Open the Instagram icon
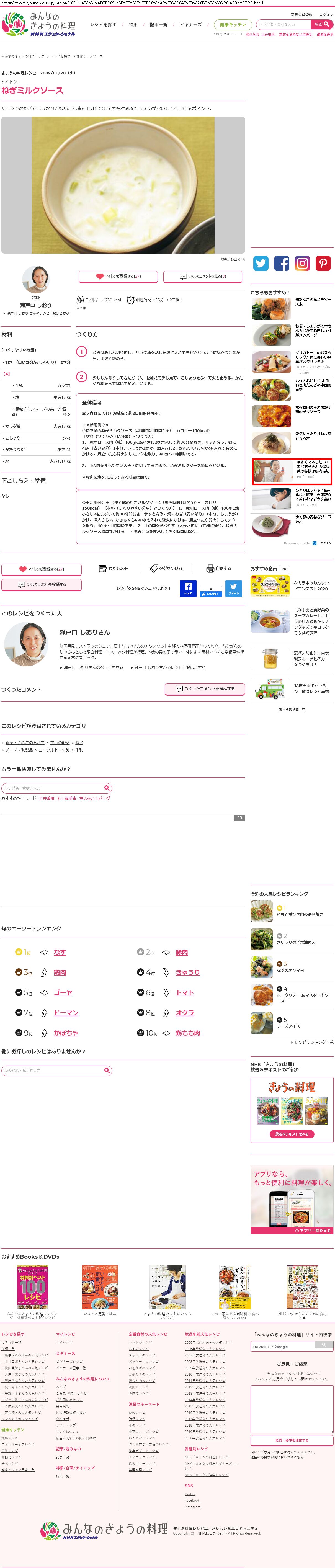 pos(302,263)
